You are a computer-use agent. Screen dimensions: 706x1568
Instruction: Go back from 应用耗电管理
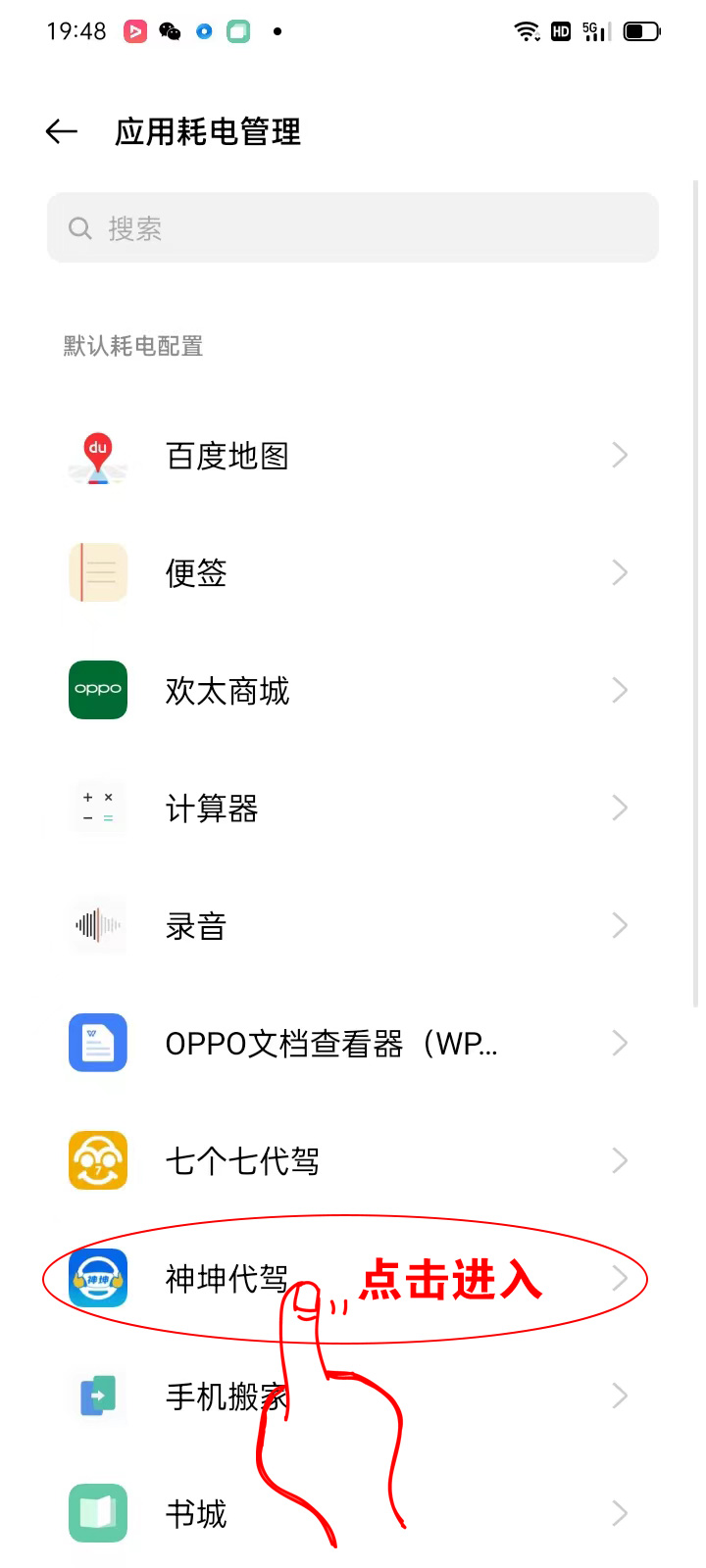(61, 131)
